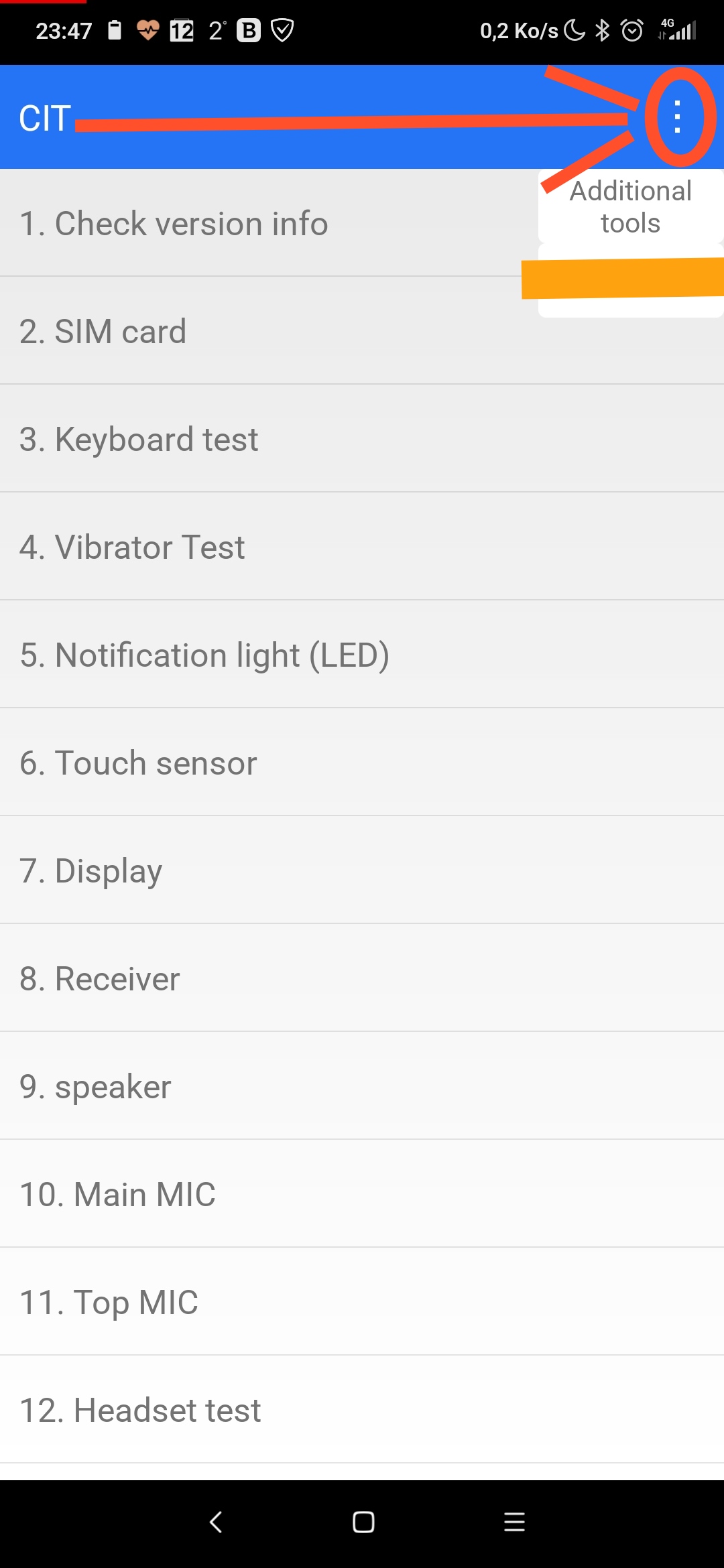Screen dimensions: 724x1568
Task: Open Notification light (LED) test
Action: pos(362,655)
